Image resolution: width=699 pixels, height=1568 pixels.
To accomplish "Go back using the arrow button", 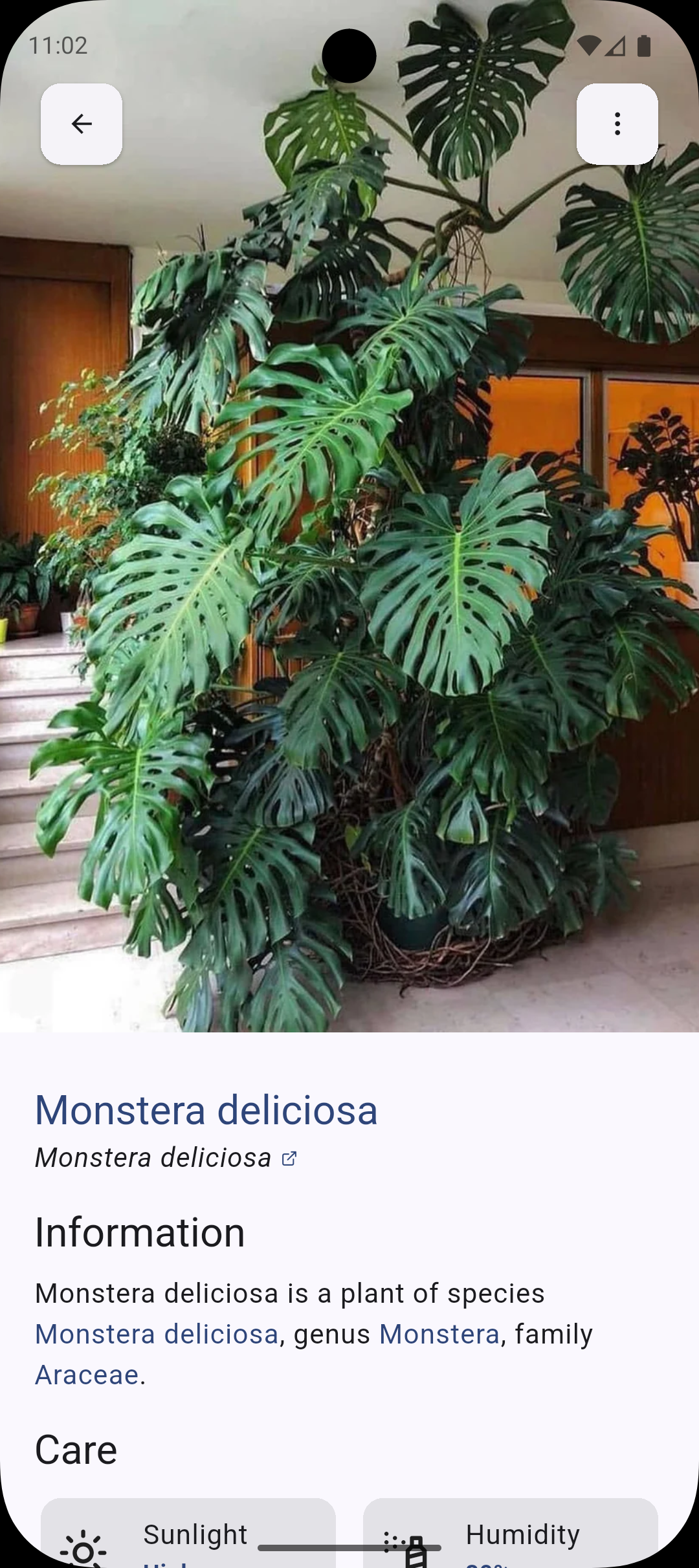I will click(82, 124).
